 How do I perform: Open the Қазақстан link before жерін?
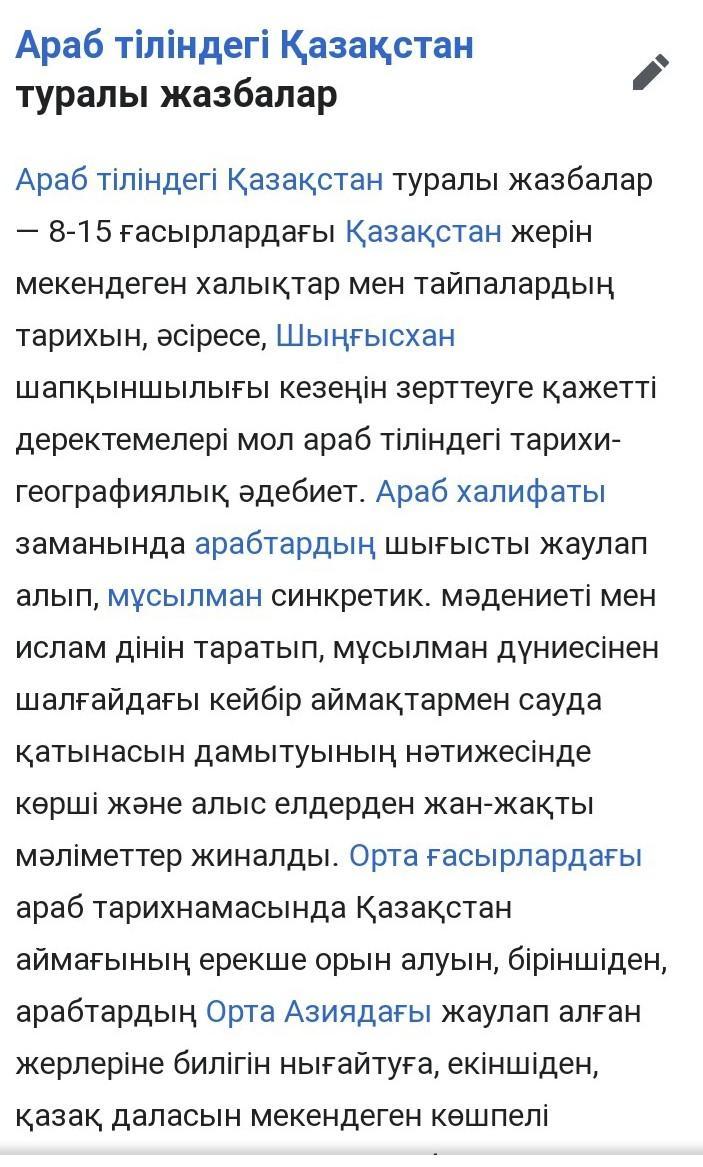pyautogui.click(x=423, y=232)
